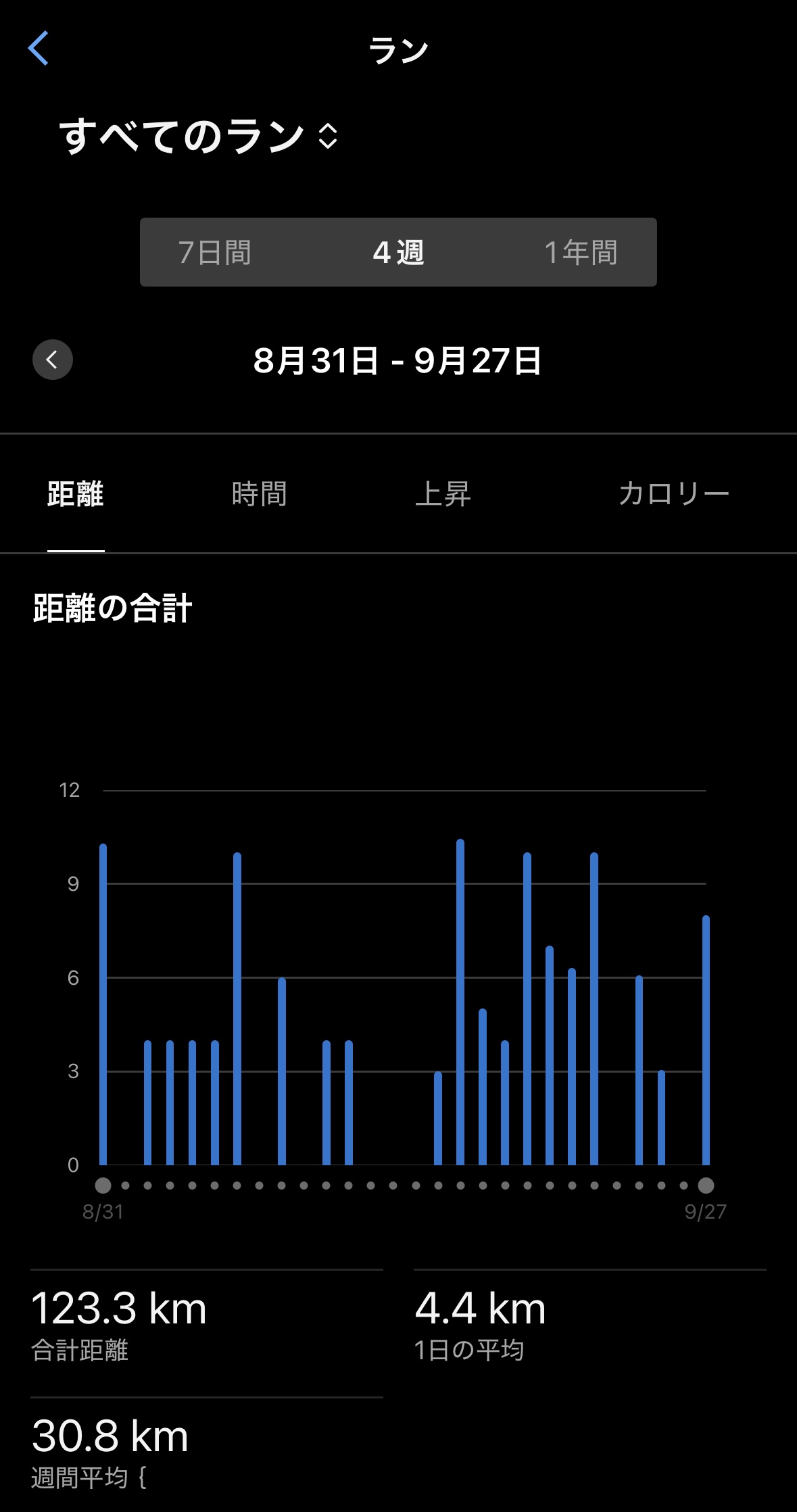Open the すべてのラン activity type dropdown
This screenshot has width=797, height=1512.
[198, 136]
